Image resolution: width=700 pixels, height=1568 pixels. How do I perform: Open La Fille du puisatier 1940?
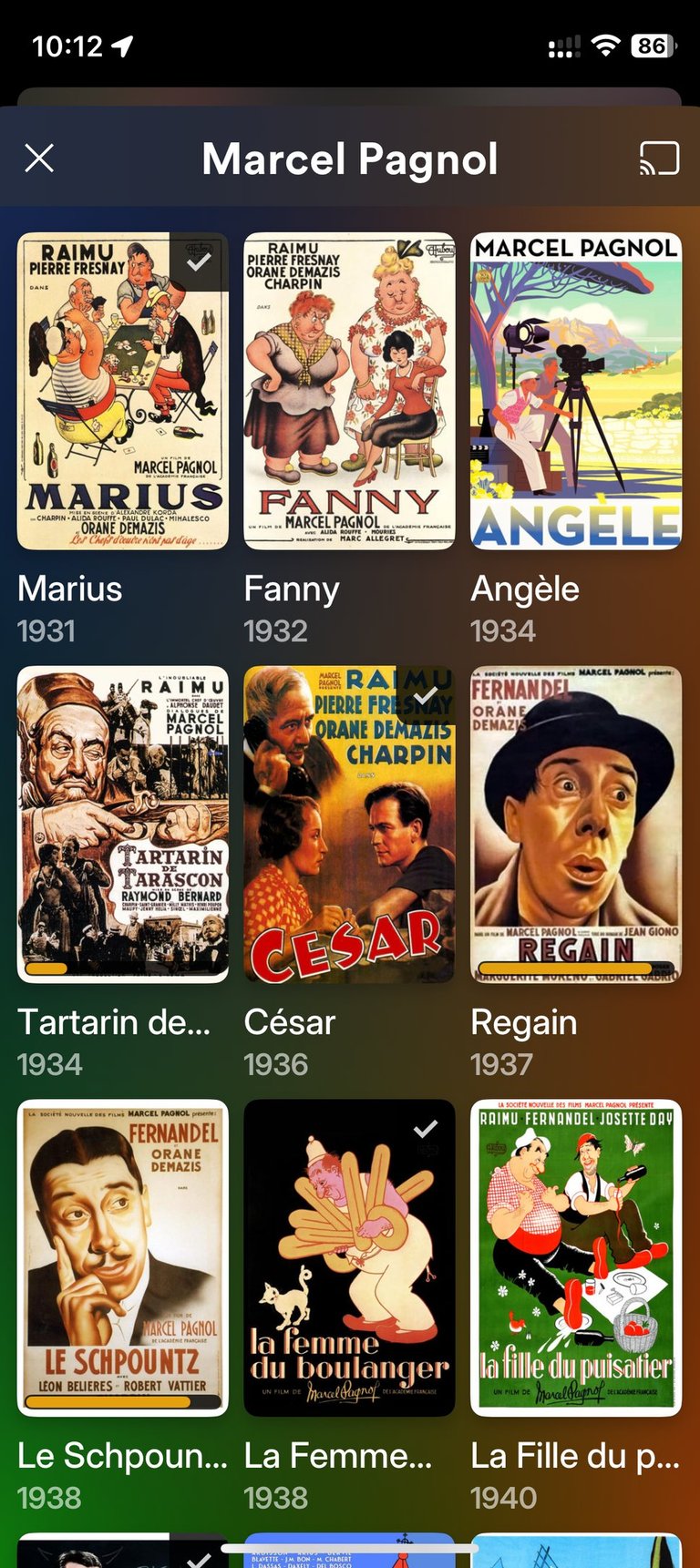[x=575, y=1257]
